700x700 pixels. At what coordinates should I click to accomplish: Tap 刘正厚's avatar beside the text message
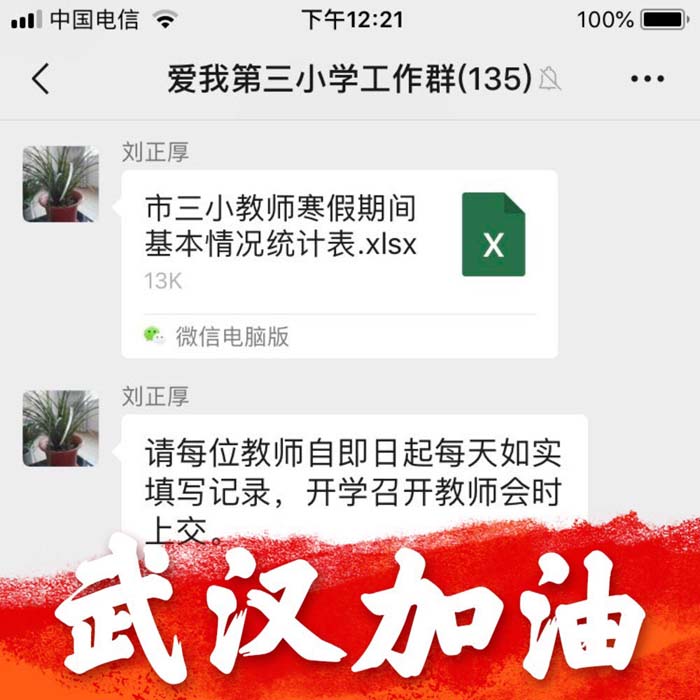click(x=61, y=428)
